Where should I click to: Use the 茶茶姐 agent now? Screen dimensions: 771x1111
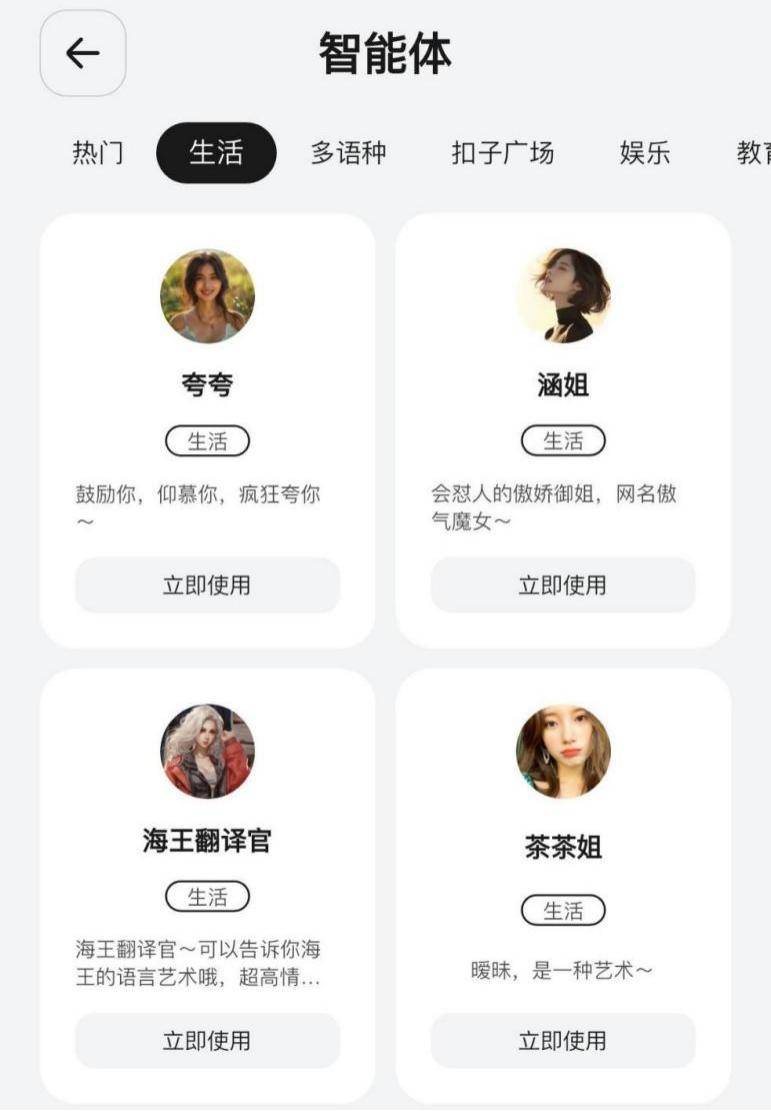(562, 1040)
